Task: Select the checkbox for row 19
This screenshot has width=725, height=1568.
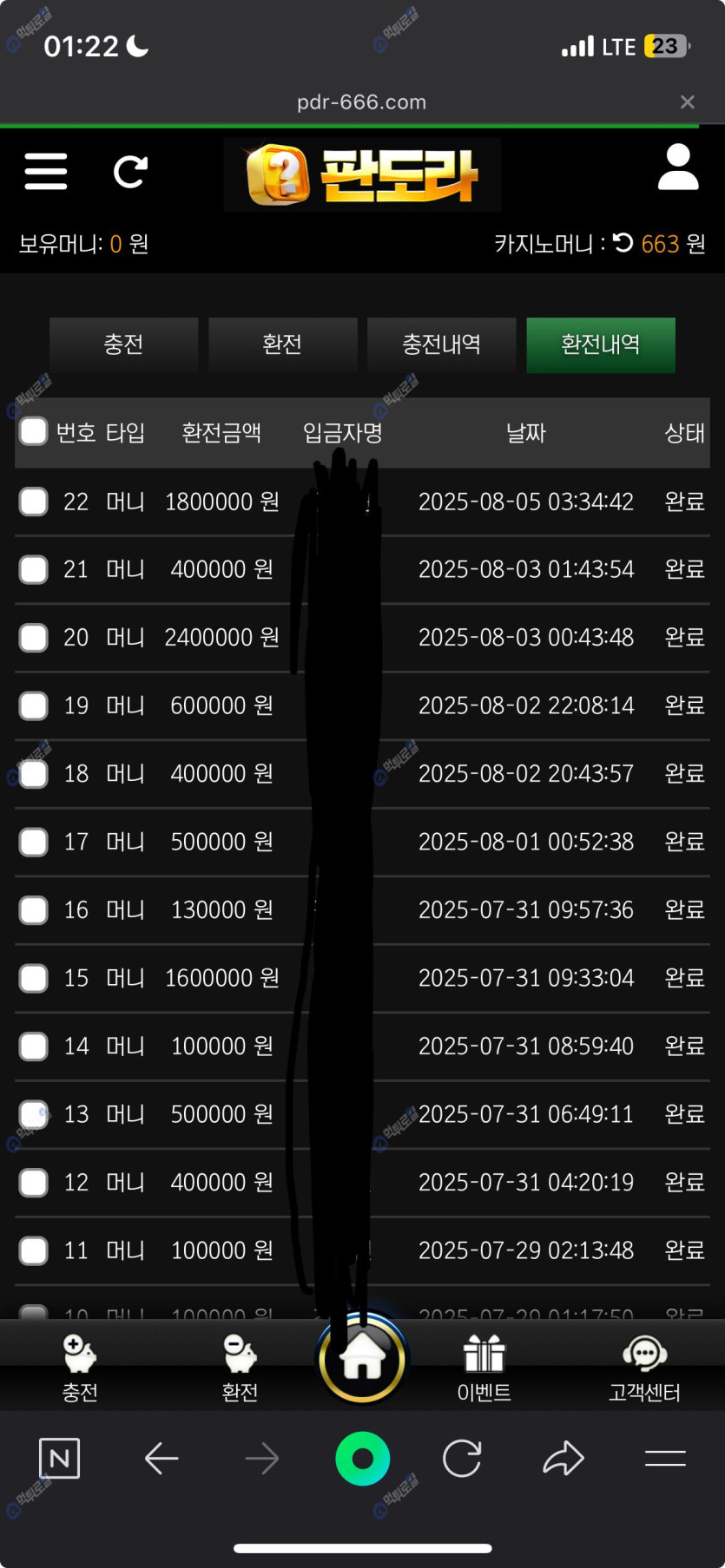Action: click(34, 705)
